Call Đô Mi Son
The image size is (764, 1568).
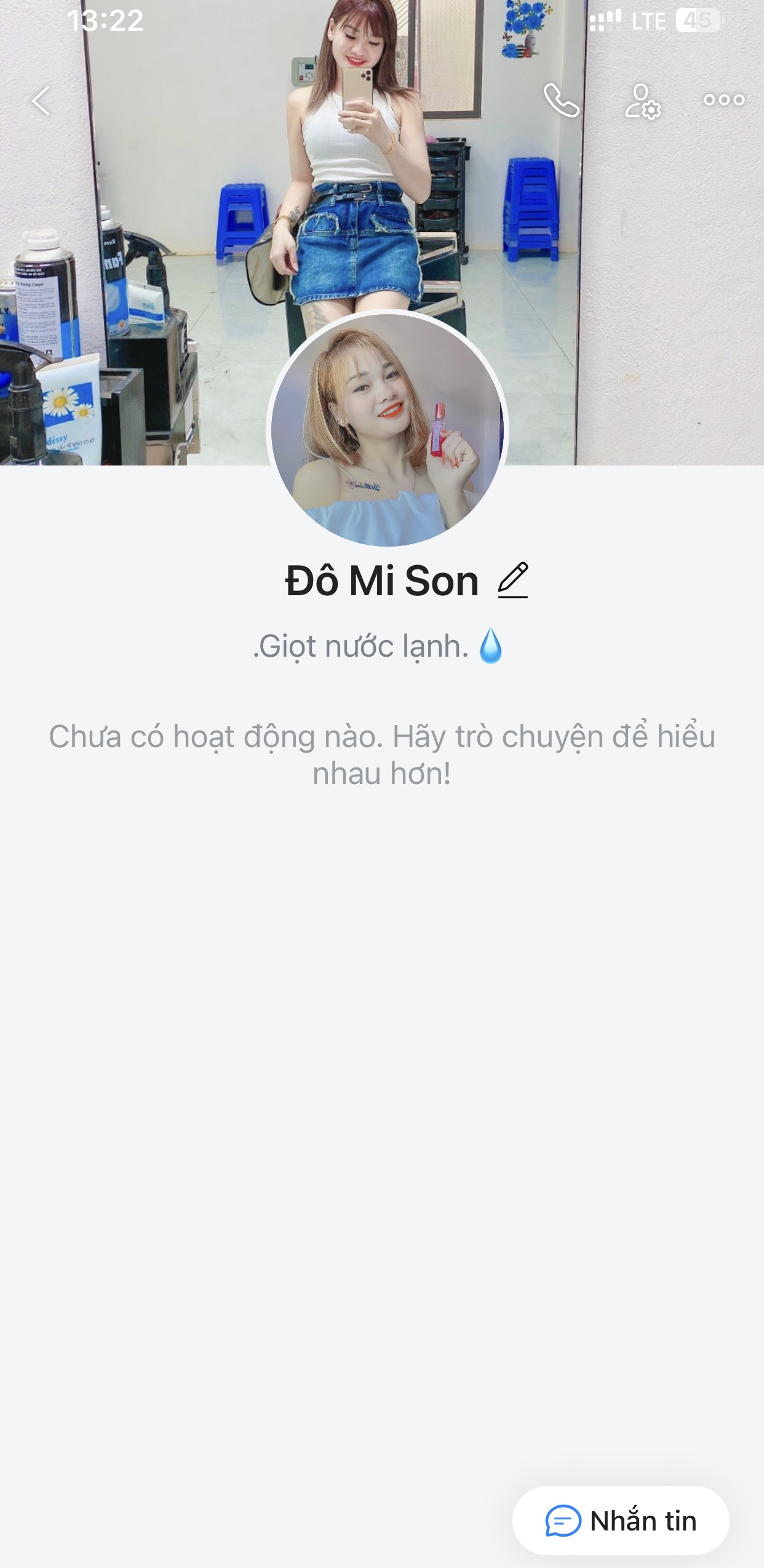pyautogui.click(x=561, y=101)
